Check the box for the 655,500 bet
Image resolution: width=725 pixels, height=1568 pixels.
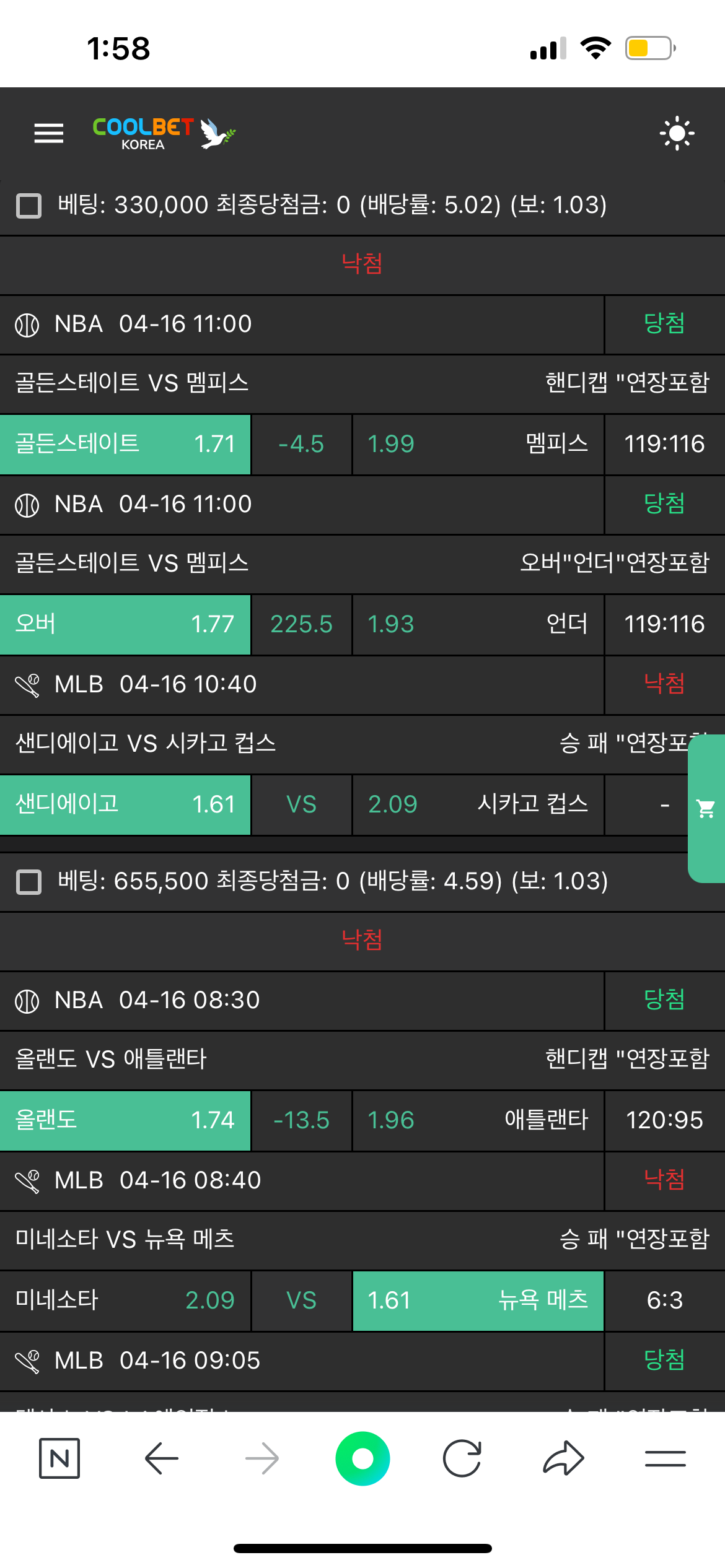coord(29,882)
